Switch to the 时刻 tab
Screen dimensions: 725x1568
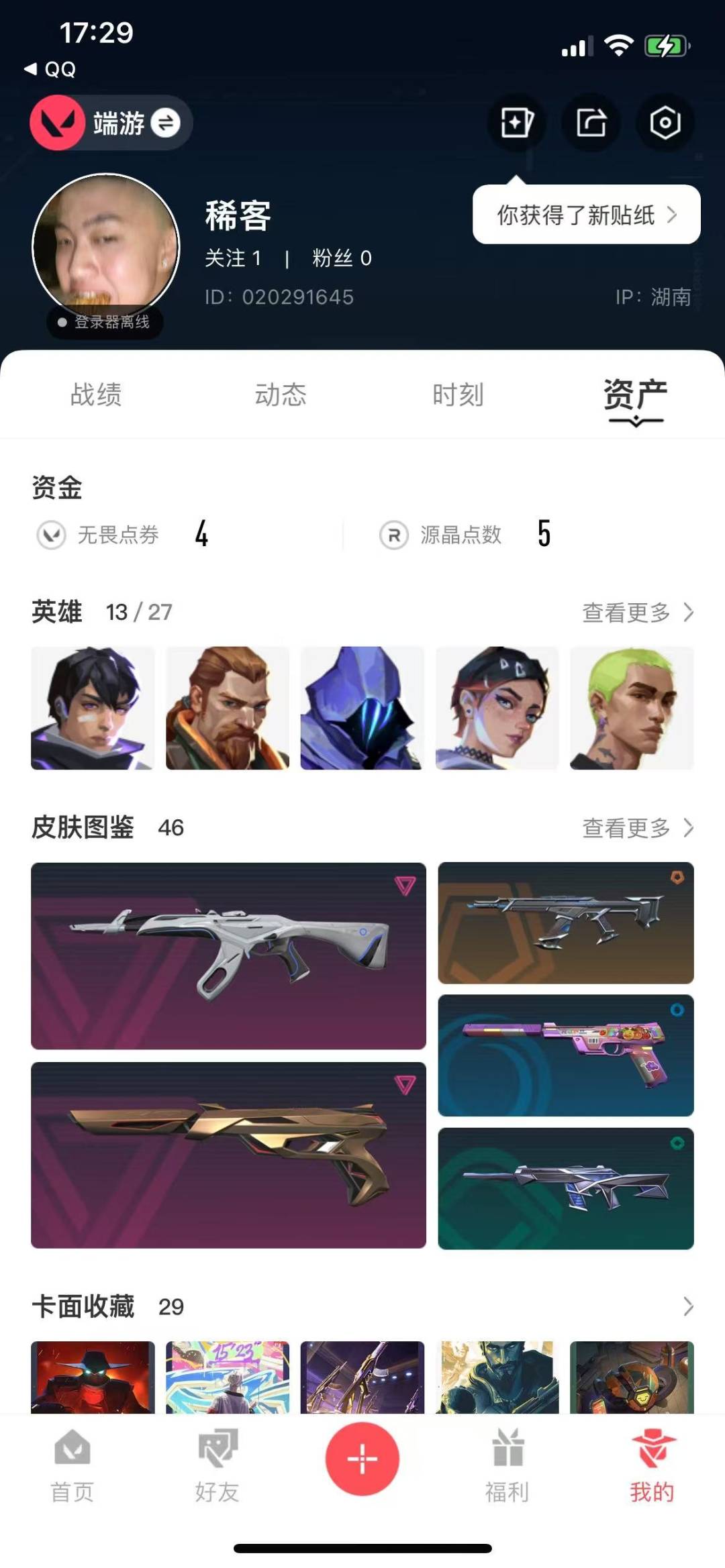pyautogui.click(x=458, y=395)
